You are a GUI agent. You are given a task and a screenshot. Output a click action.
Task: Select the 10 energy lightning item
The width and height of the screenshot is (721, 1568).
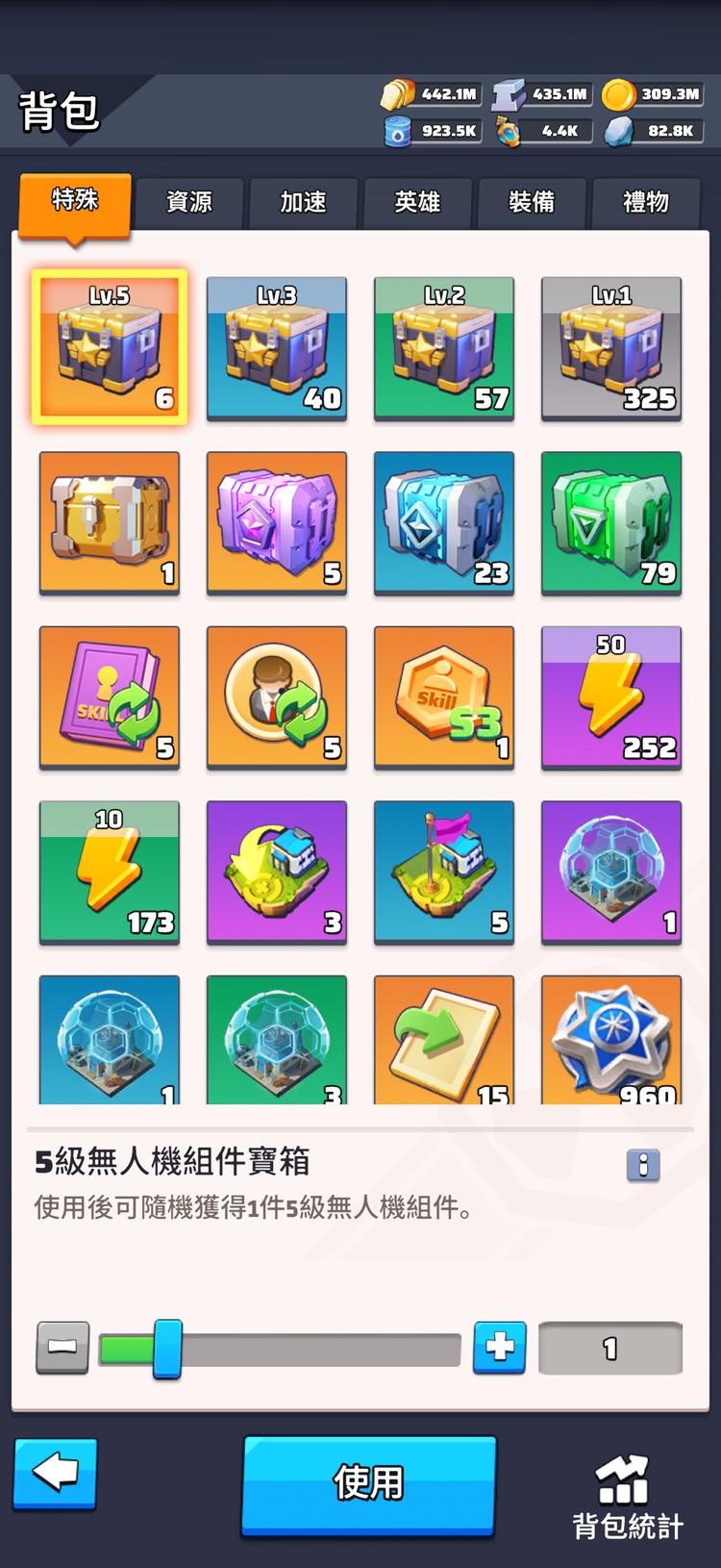coord(110,872)
